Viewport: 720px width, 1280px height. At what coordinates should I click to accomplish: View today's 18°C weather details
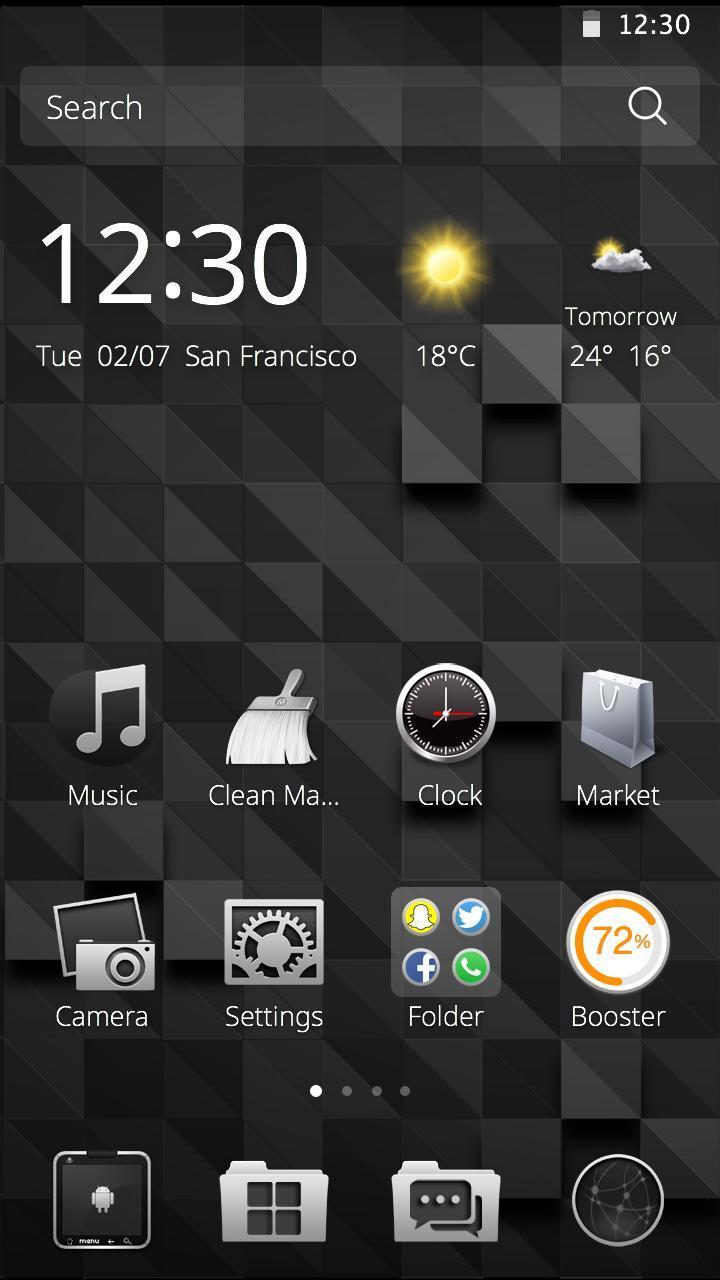point(445,300)
